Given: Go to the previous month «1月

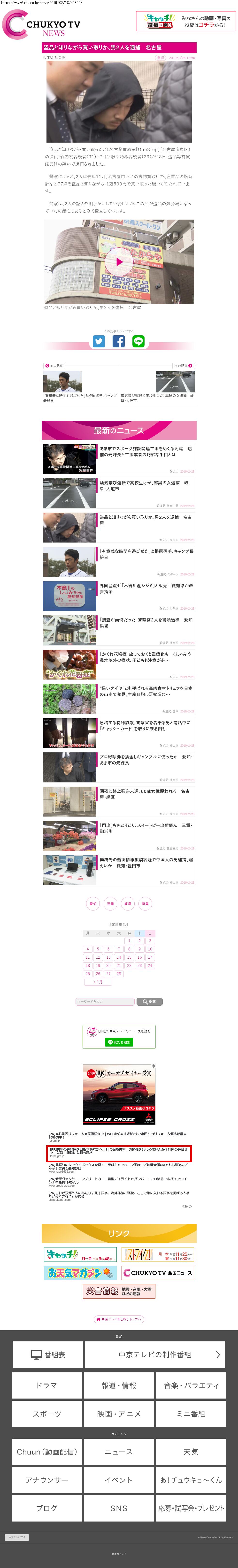Looking at the screenshot, I should [98, 982].
